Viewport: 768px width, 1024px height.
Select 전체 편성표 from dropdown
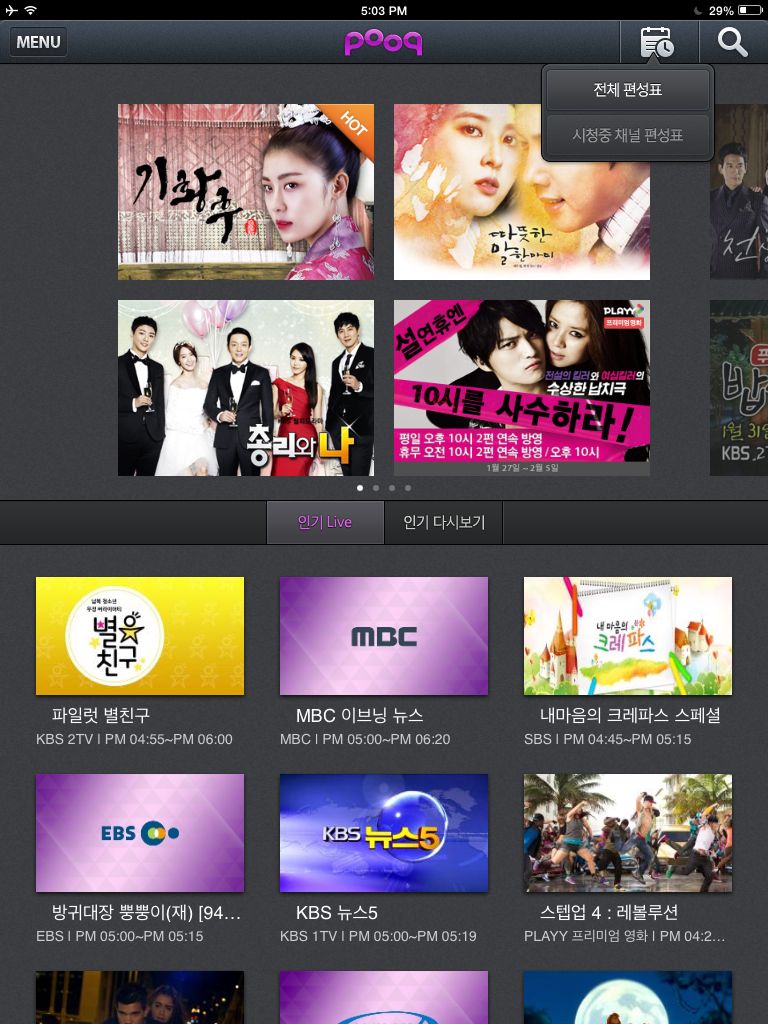[627, 90]
